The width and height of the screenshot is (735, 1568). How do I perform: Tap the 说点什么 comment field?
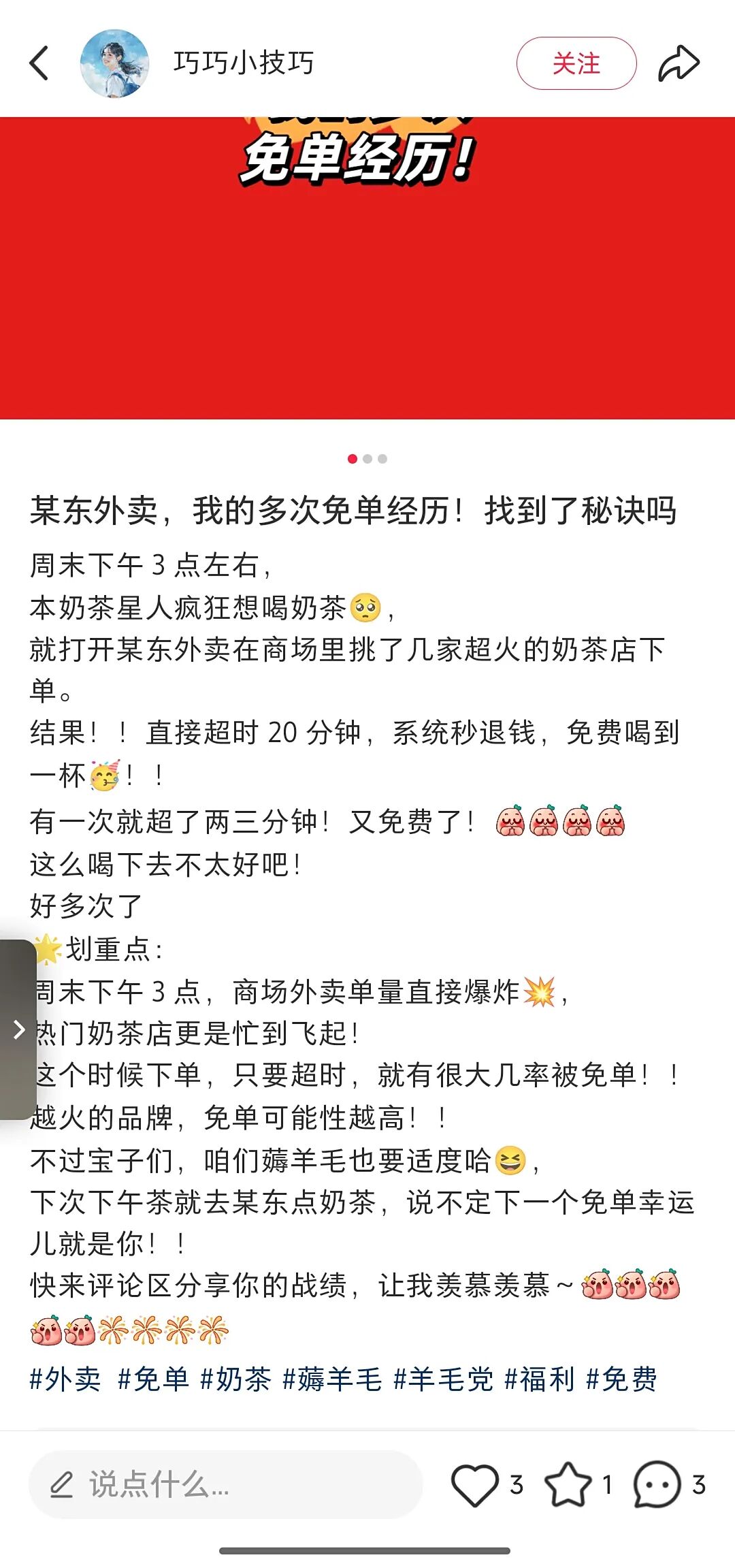[225, 1484]
